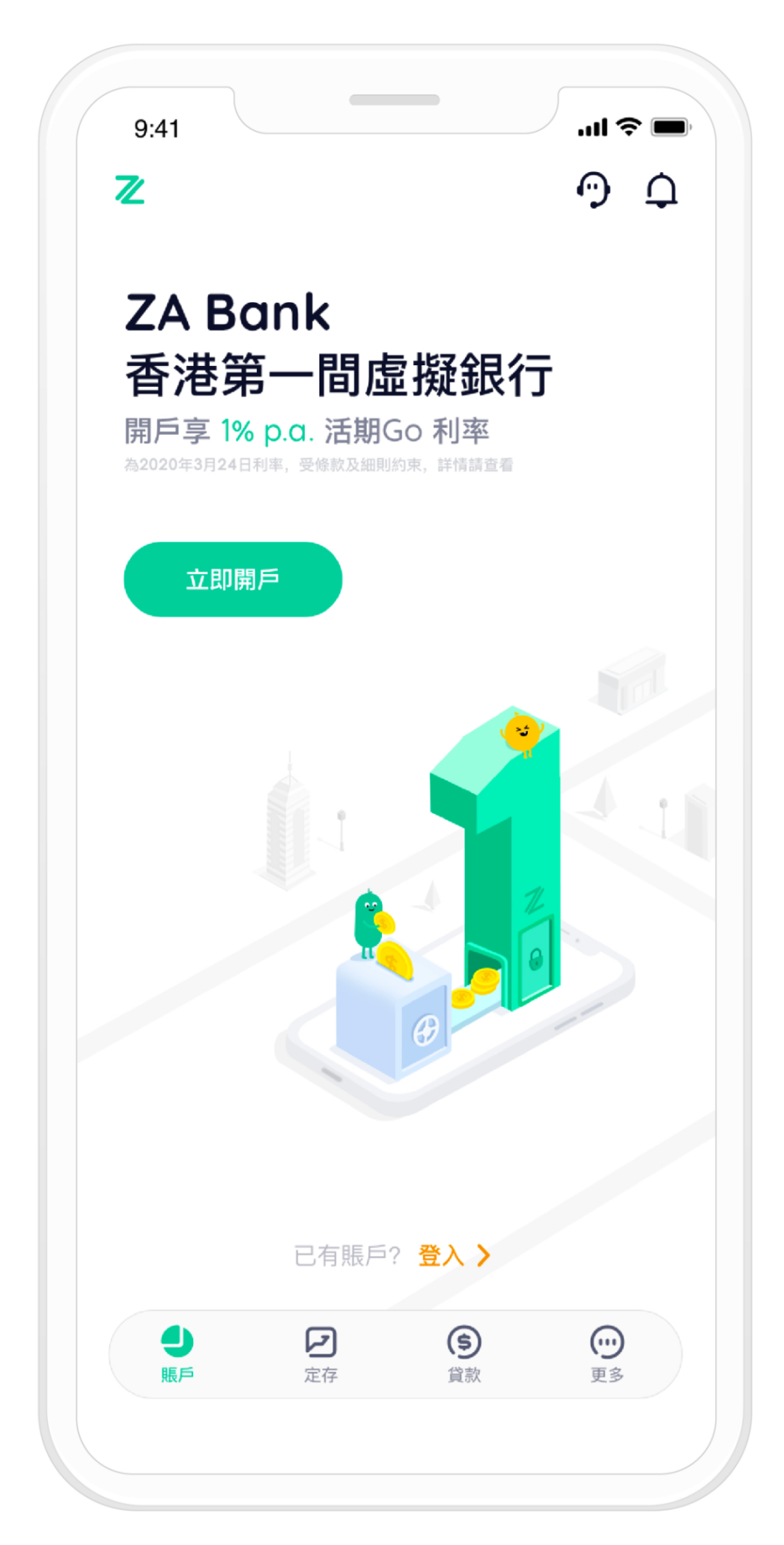
Task: Open customer support via headset icon
Action: point(594,191)
